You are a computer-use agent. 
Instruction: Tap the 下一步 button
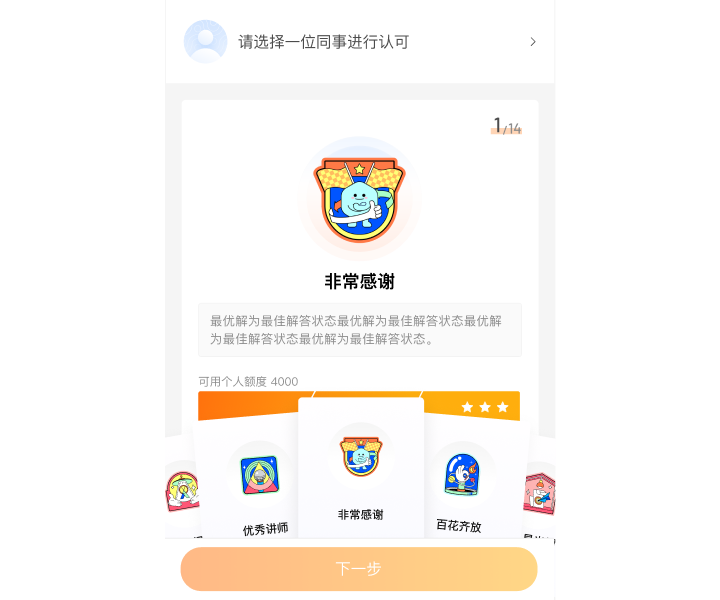coord(359,569)
